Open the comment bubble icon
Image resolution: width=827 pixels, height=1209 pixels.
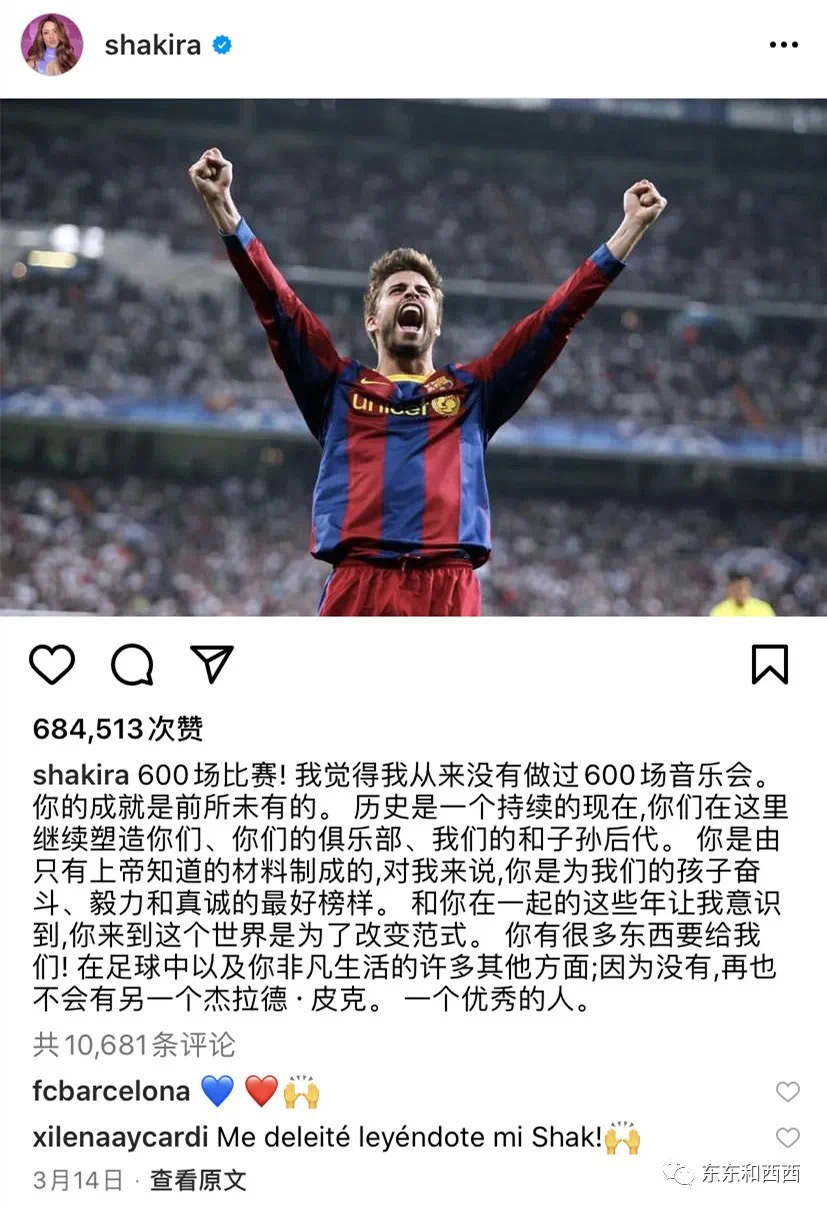132,664
